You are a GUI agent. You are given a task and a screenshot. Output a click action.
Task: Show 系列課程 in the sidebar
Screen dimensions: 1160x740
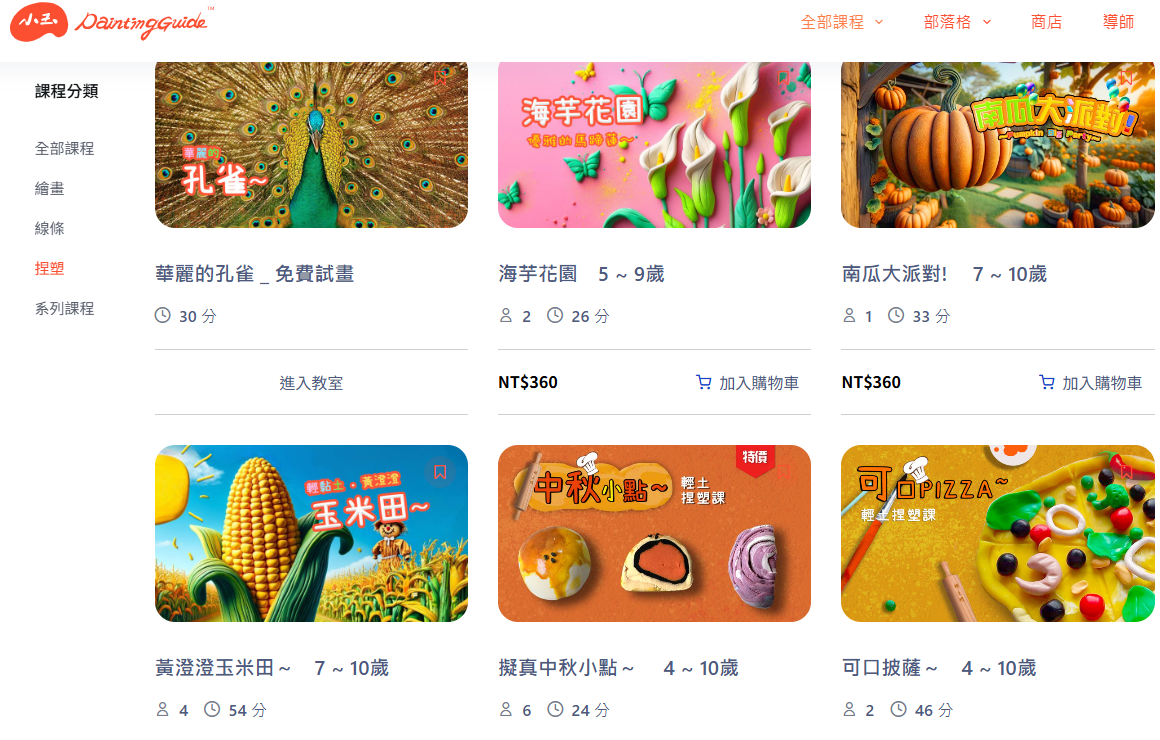65,308
